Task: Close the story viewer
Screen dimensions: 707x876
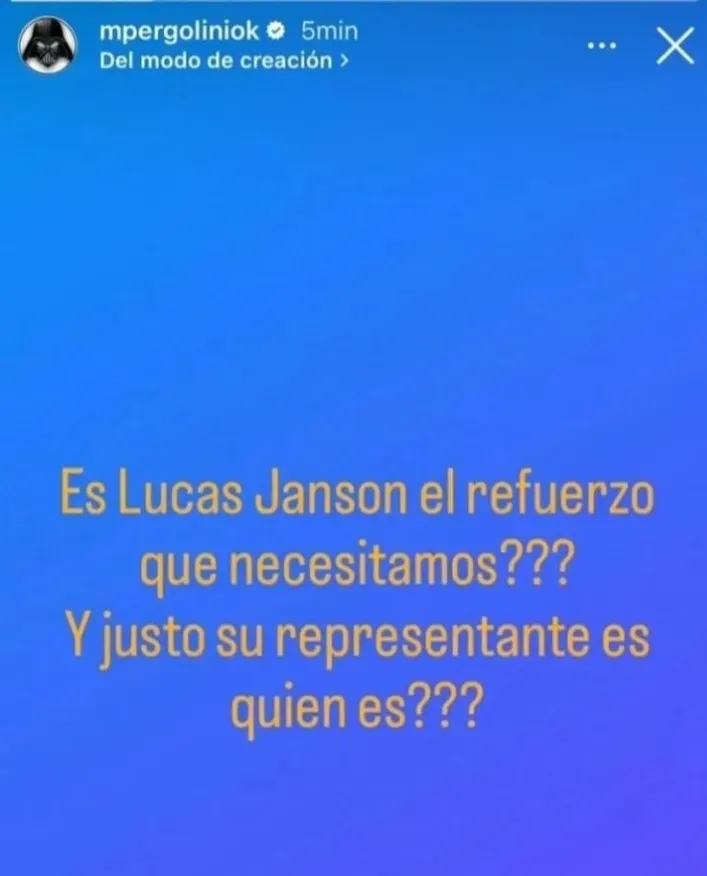Action: coord(675,46)
